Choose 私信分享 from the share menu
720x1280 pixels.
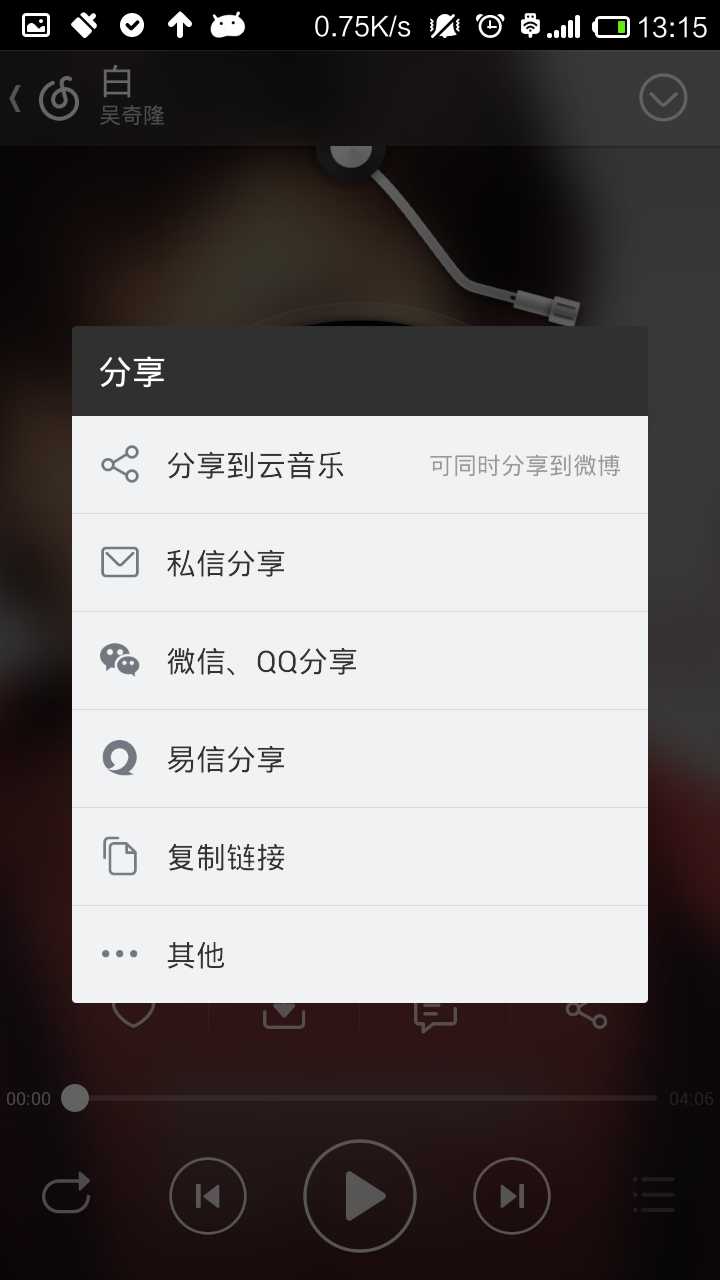tap(227, 562)
